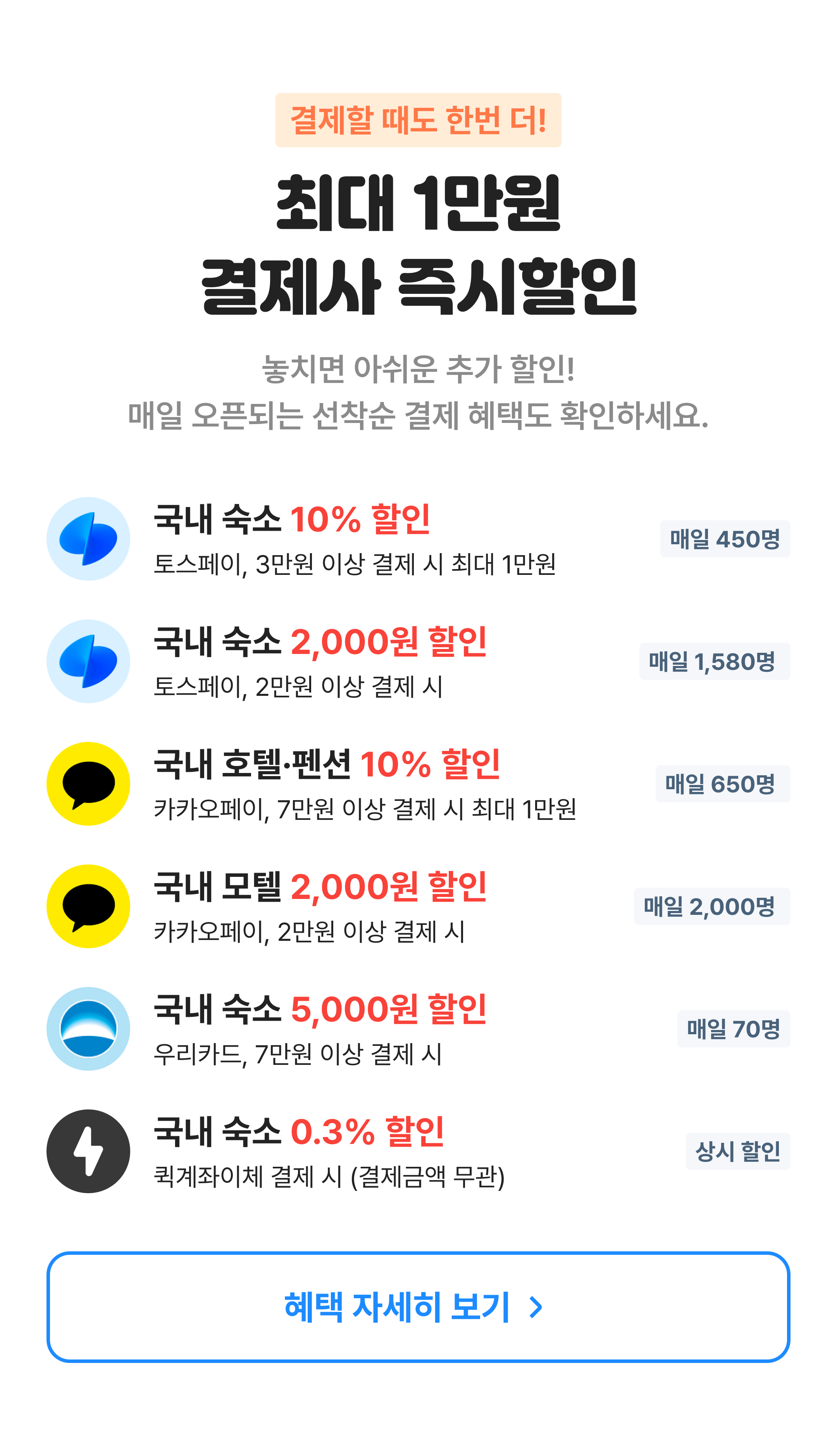Open the 혜택 자세히 보기 button
The width and height of the screenshot is (837, 1456).
(418, 1307)
